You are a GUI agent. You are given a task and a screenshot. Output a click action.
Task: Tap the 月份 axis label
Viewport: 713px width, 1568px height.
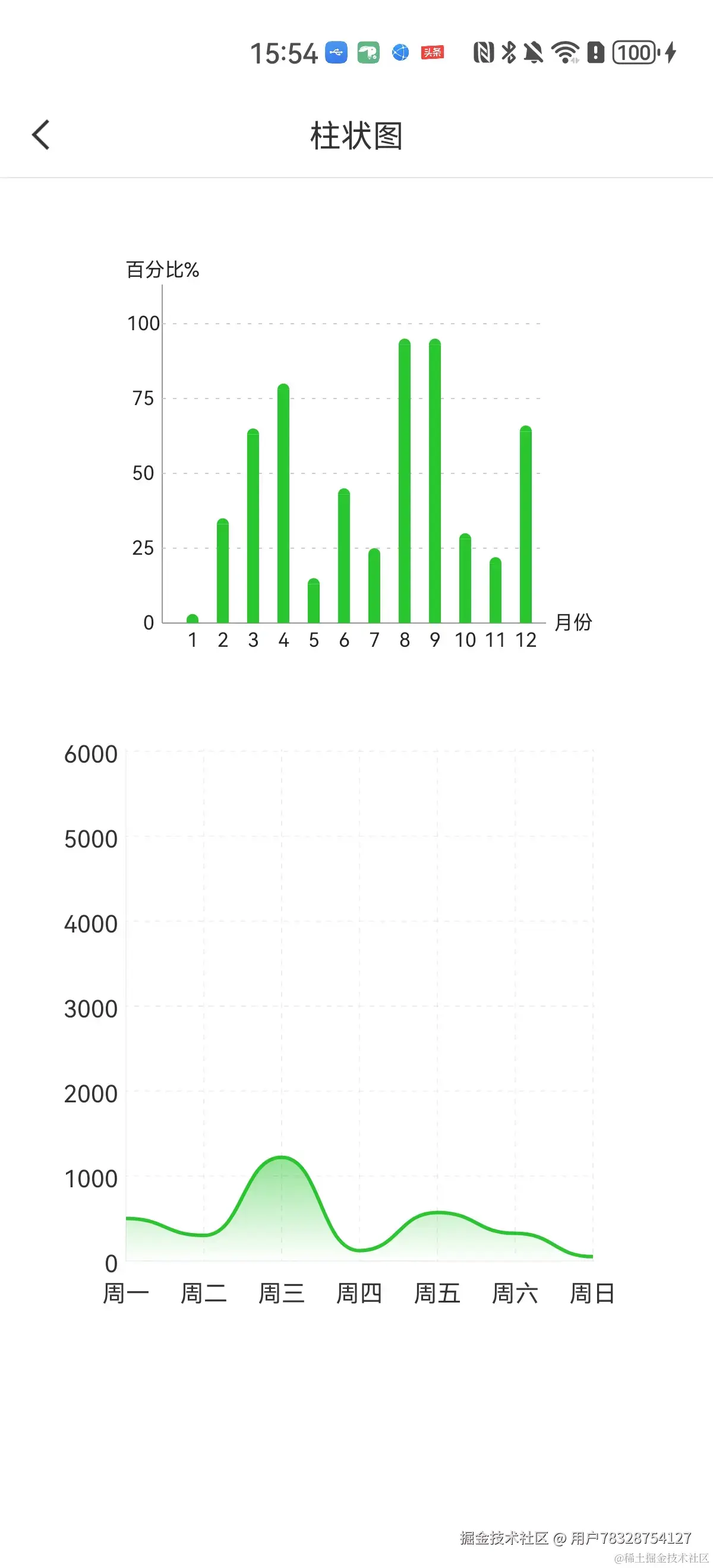[575, 623]
